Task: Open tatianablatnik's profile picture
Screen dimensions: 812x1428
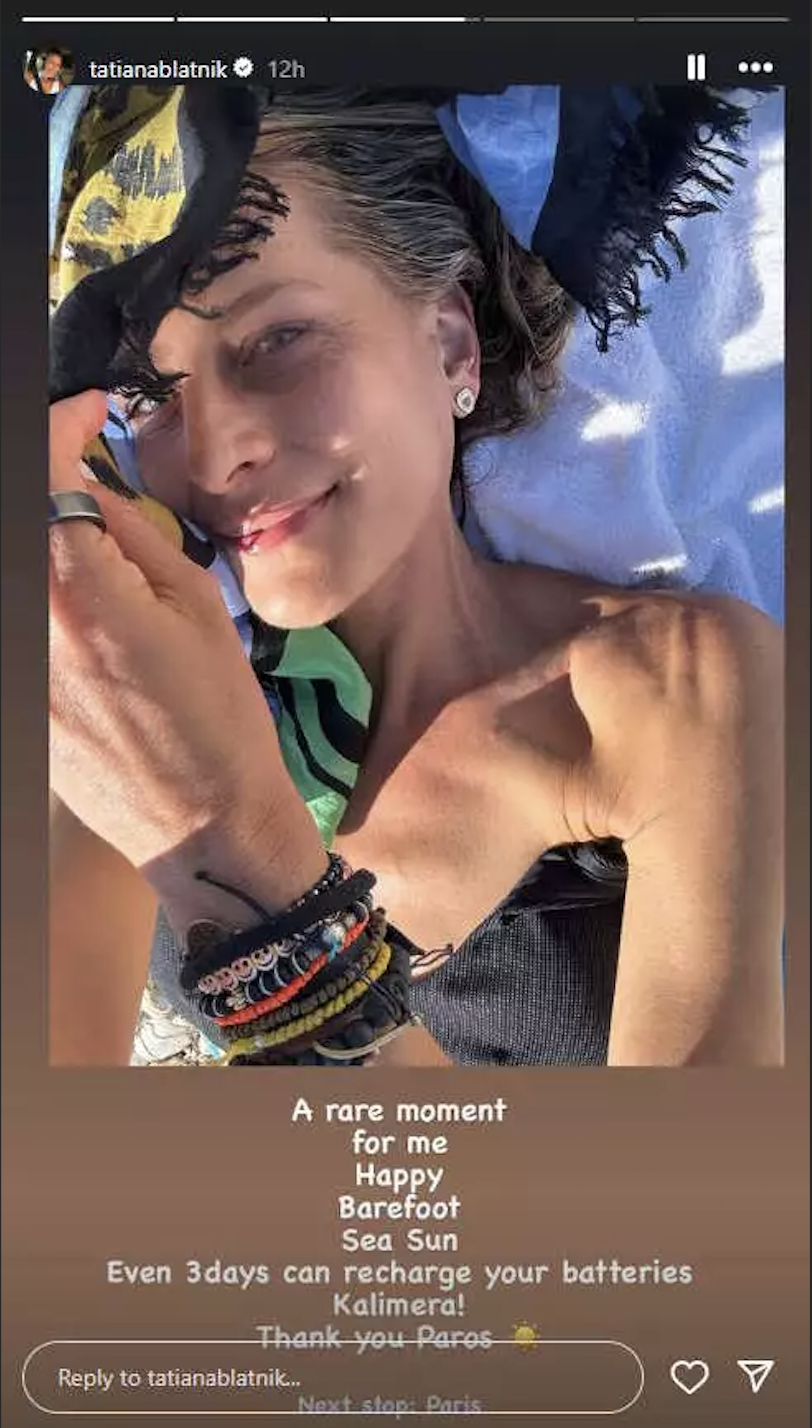Action: click(47, 69)
